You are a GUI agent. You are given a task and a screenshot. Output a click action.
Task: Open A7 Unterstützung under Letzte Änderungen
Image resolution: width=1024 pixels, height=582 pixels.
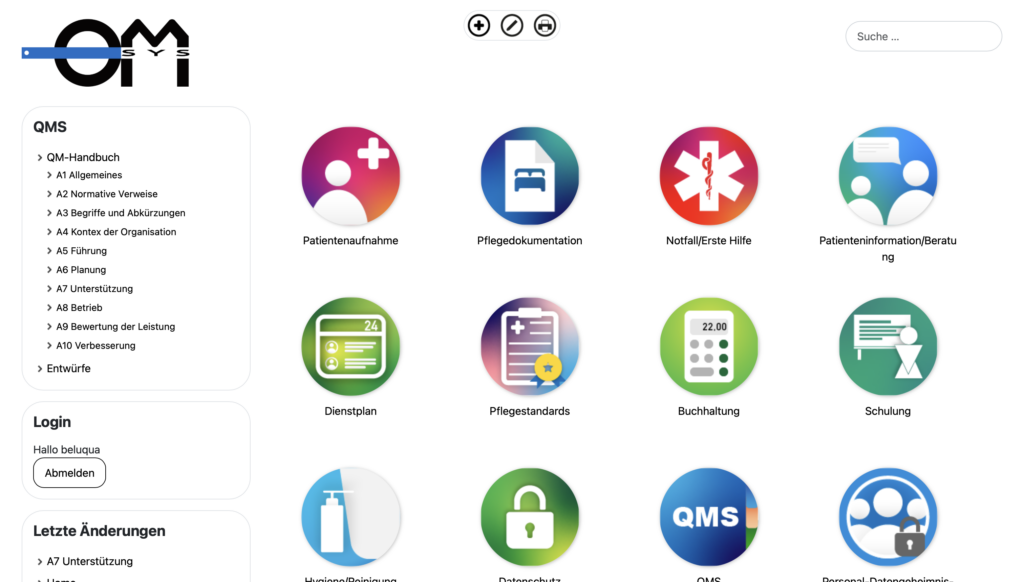click(89, 561)
